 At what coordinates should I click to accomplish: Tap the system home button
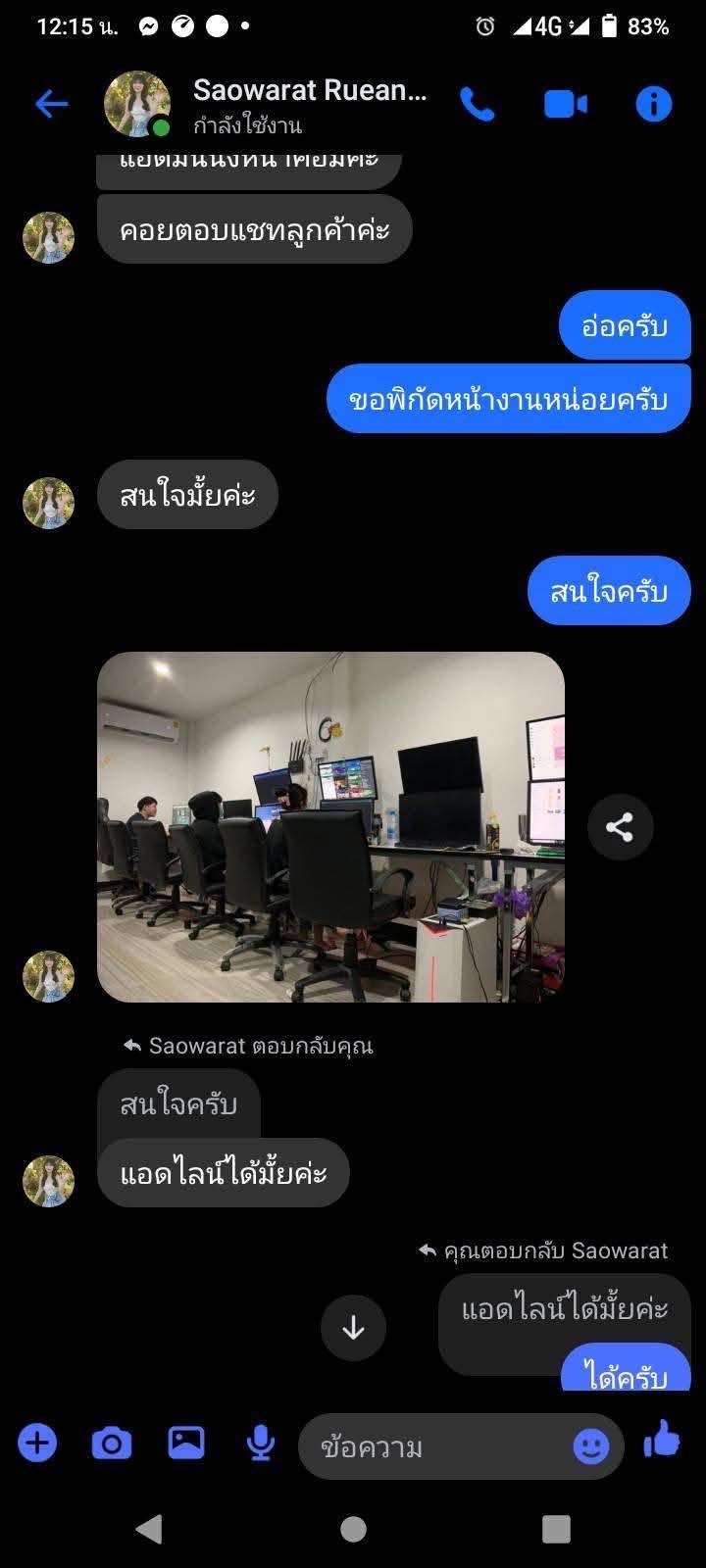pyautogui.click(x=353, y=1529)
